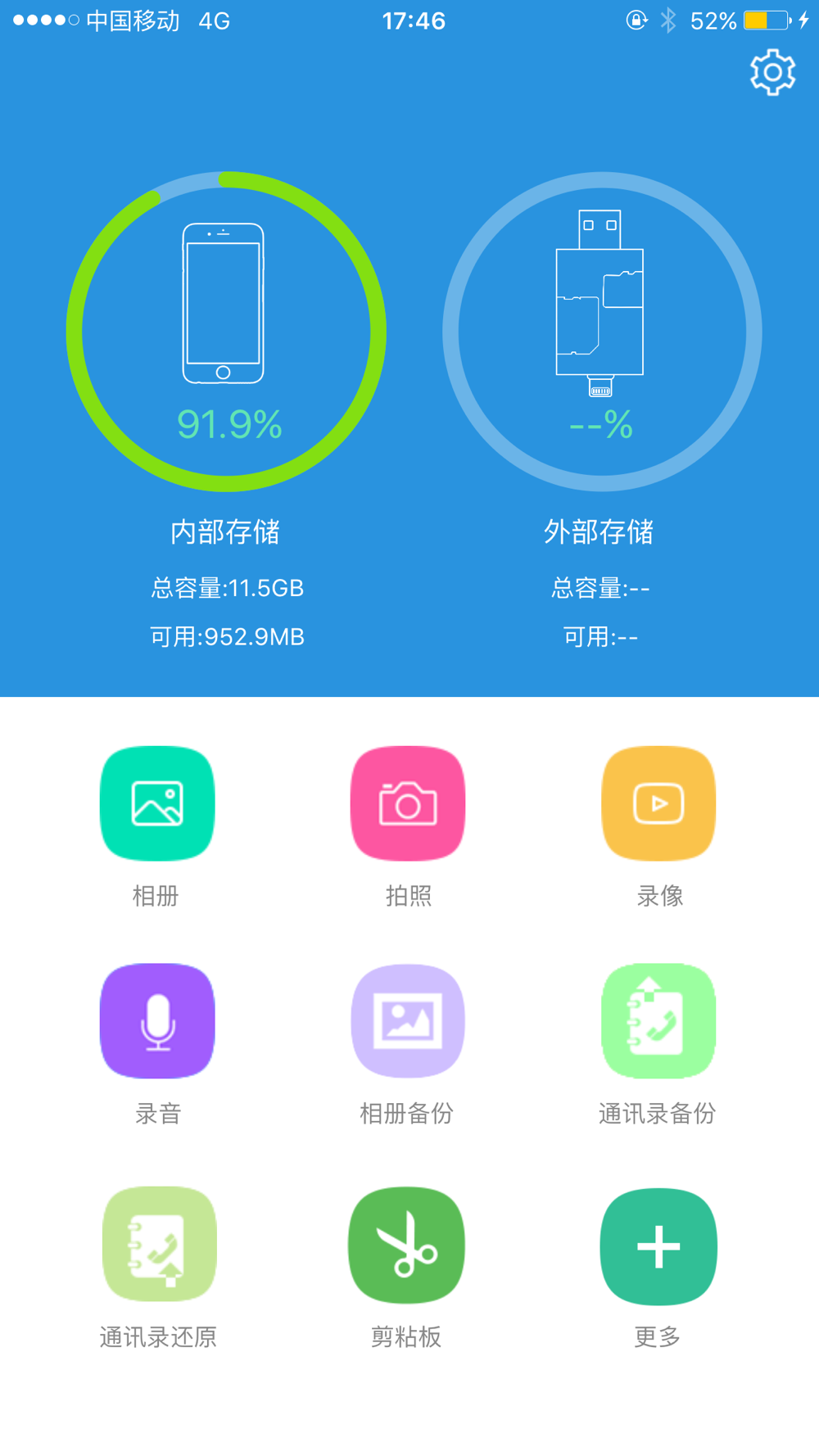Screen dimensions: 819x1456
Task: Open internal storage (内部存储) circle
Action: 226,332
